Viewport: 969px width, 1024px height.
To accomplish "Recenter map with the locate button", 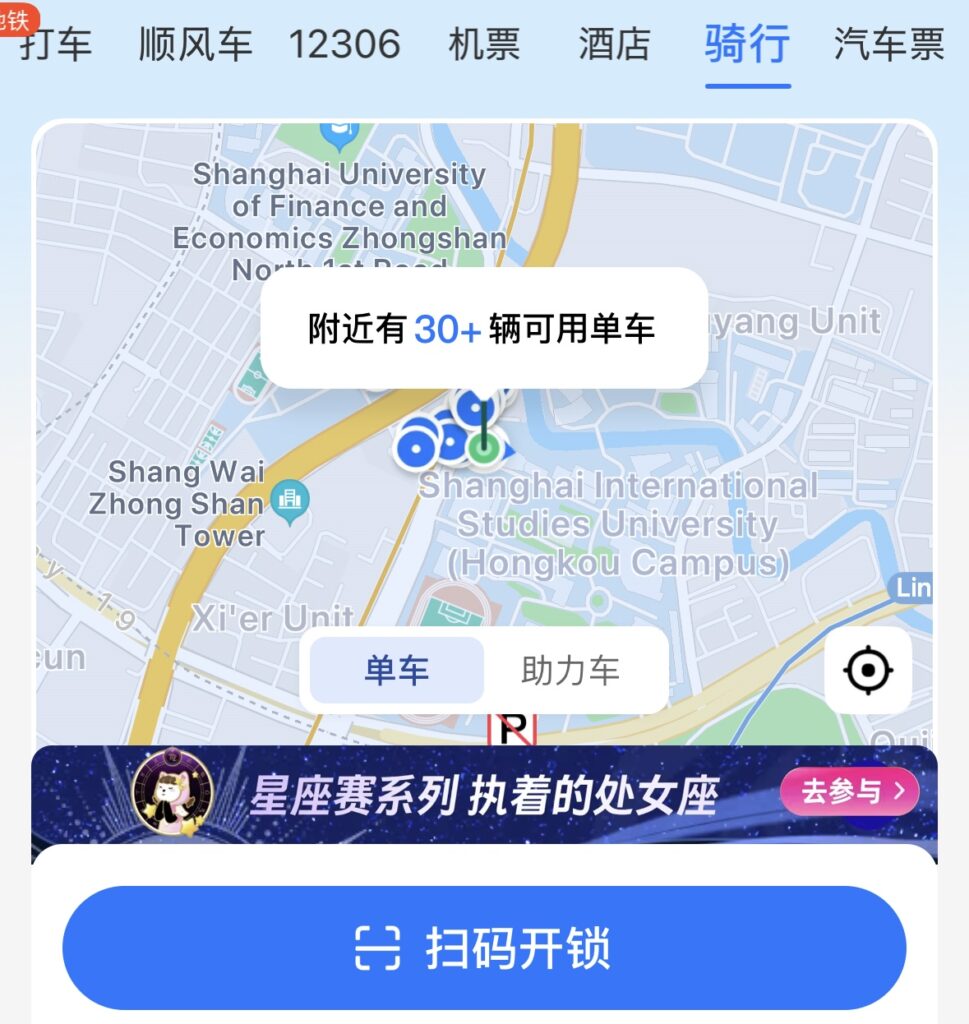I will 867,670.
